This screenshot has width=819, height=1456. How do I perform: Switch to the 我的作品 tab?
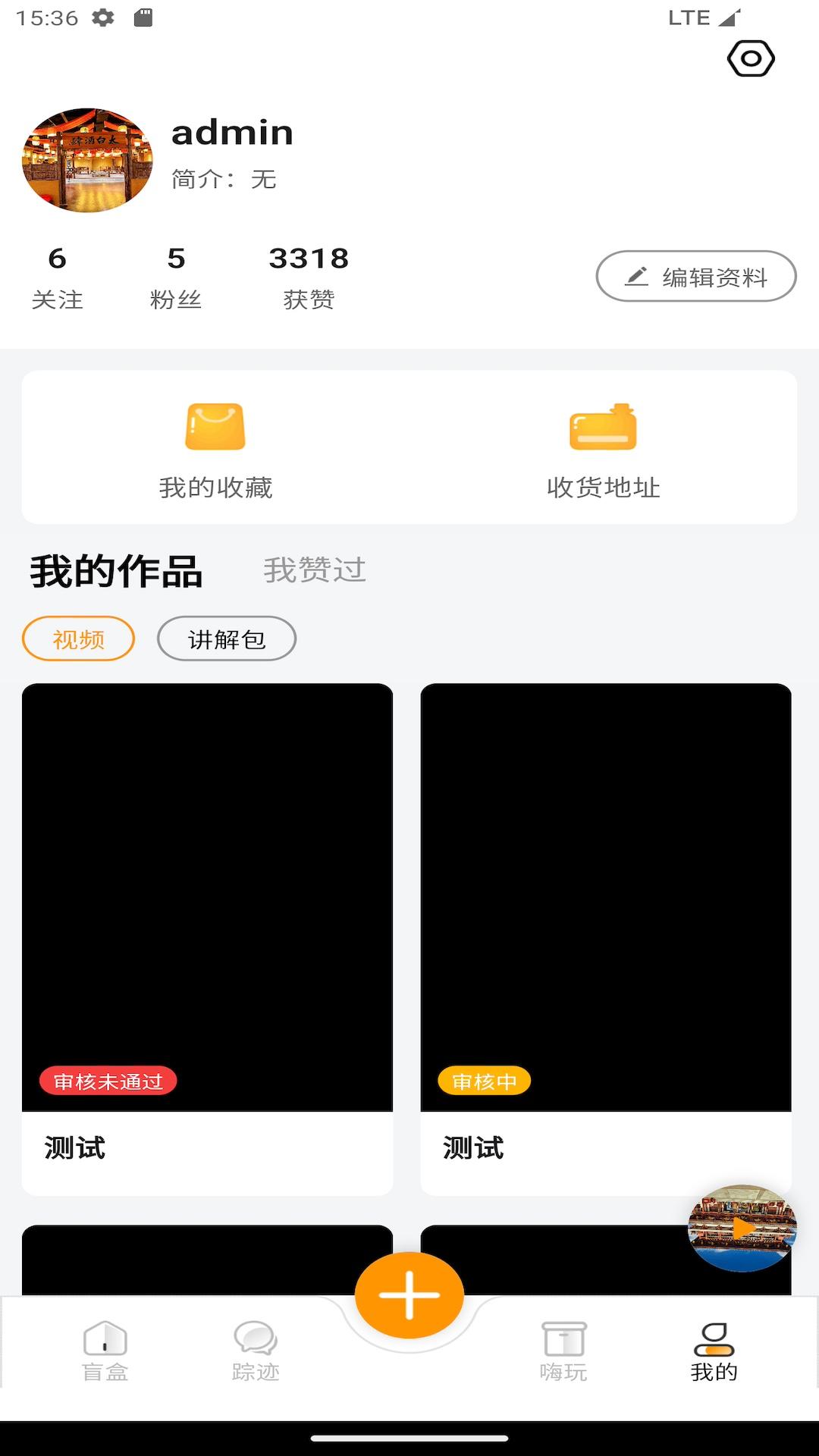pyautogui.click(x=117, y=571)
